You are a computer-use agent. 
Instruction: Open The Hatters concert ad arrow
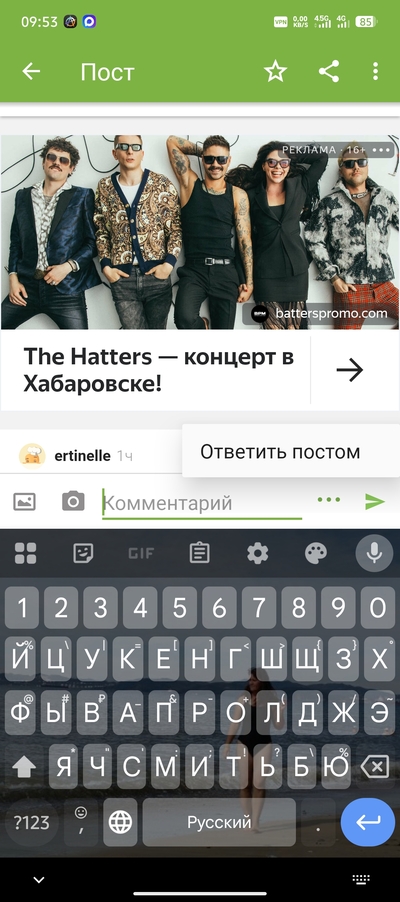click(350, 370)
